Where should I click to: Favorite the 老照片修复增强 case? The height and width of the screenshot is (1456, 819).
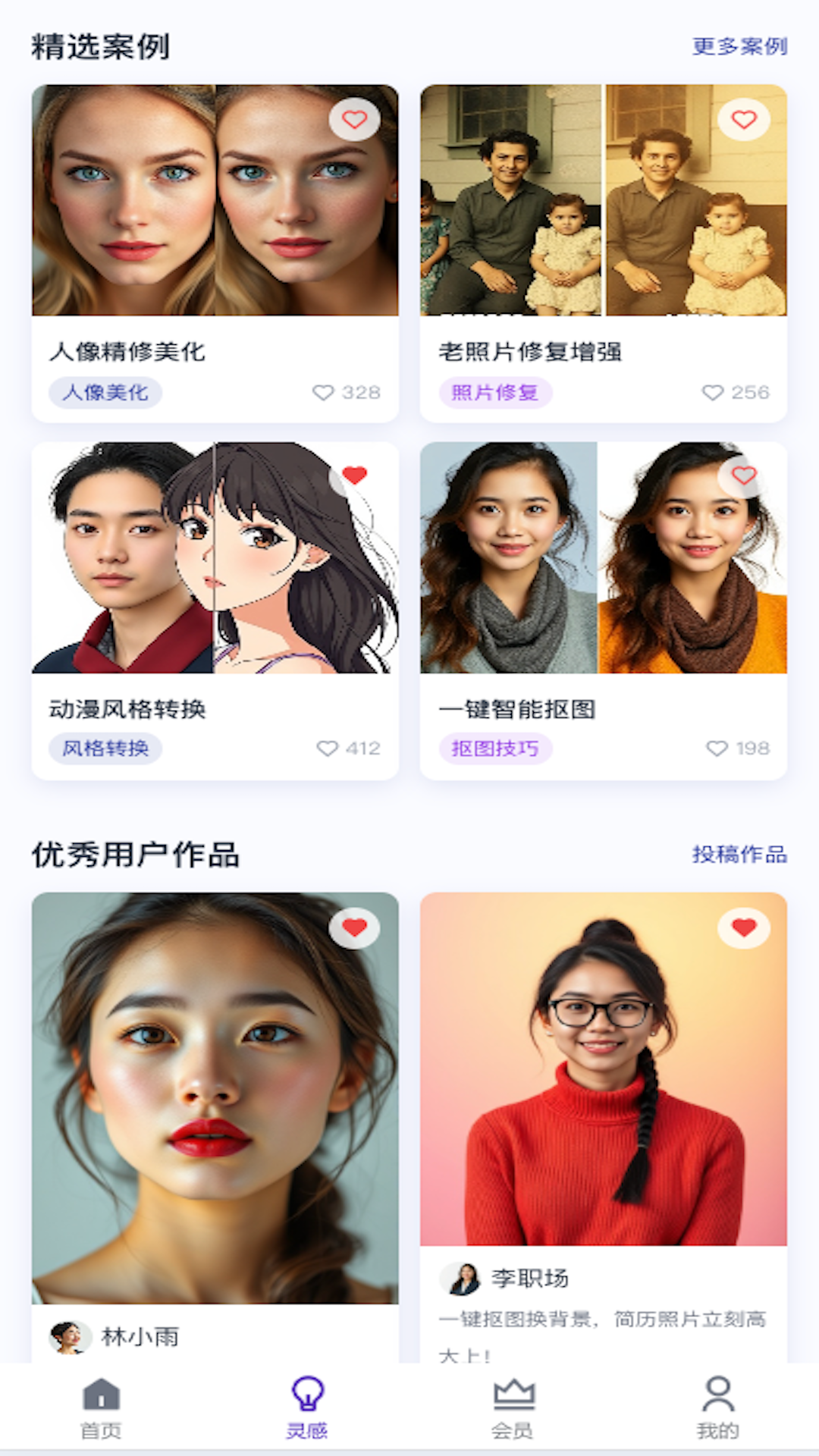[x=744, y=119]
